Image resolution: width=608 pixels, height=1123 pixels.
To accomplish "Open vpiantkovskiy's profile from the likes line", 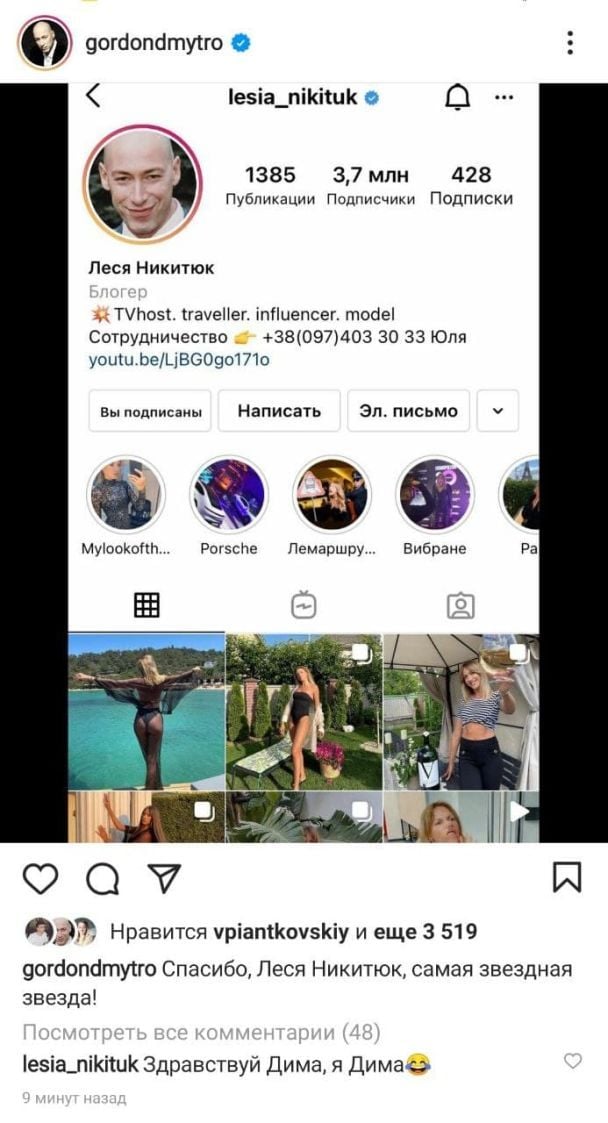I will pyautogui.click(x=281, y=932).
